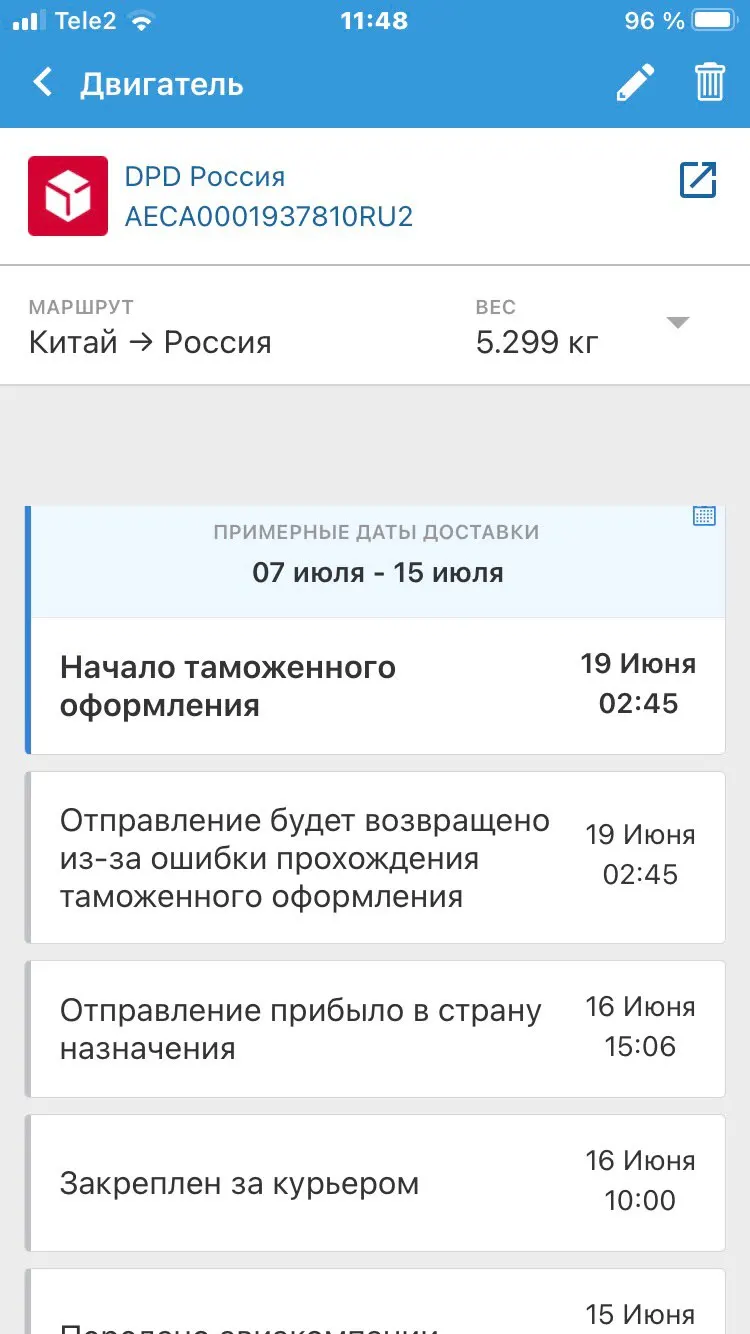Go back from the Двигатель screen
The width and height of the screenshot is (750, 1334).
42,83
